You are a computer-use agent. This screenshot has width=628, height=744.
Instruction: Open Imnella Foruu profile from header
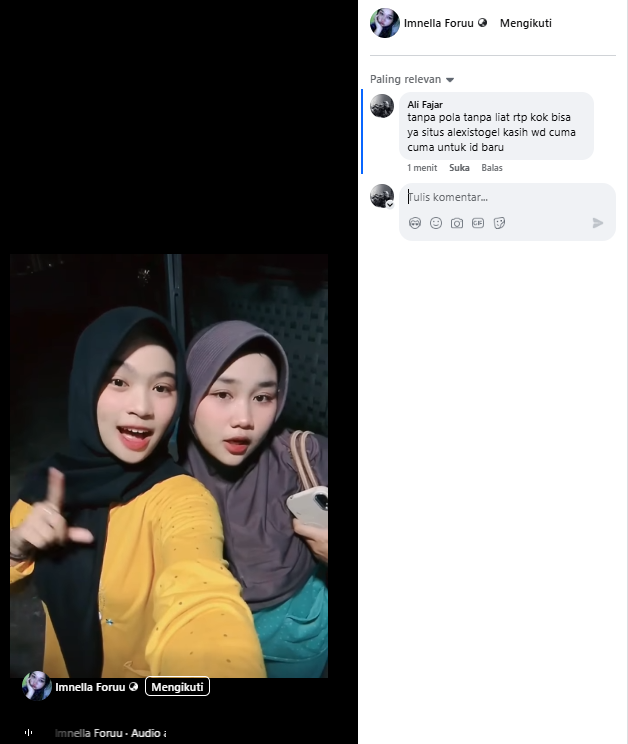(438, 23)
